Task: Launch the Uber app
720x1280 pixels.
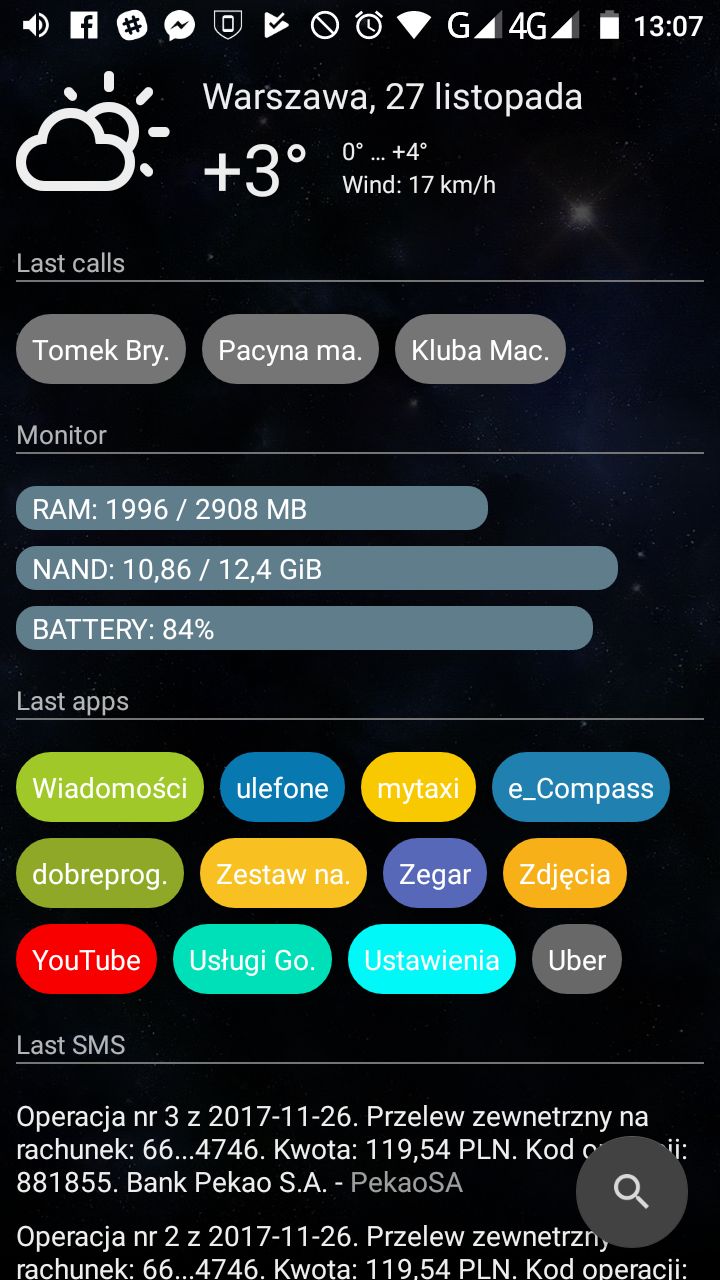Action: point(576,959)
